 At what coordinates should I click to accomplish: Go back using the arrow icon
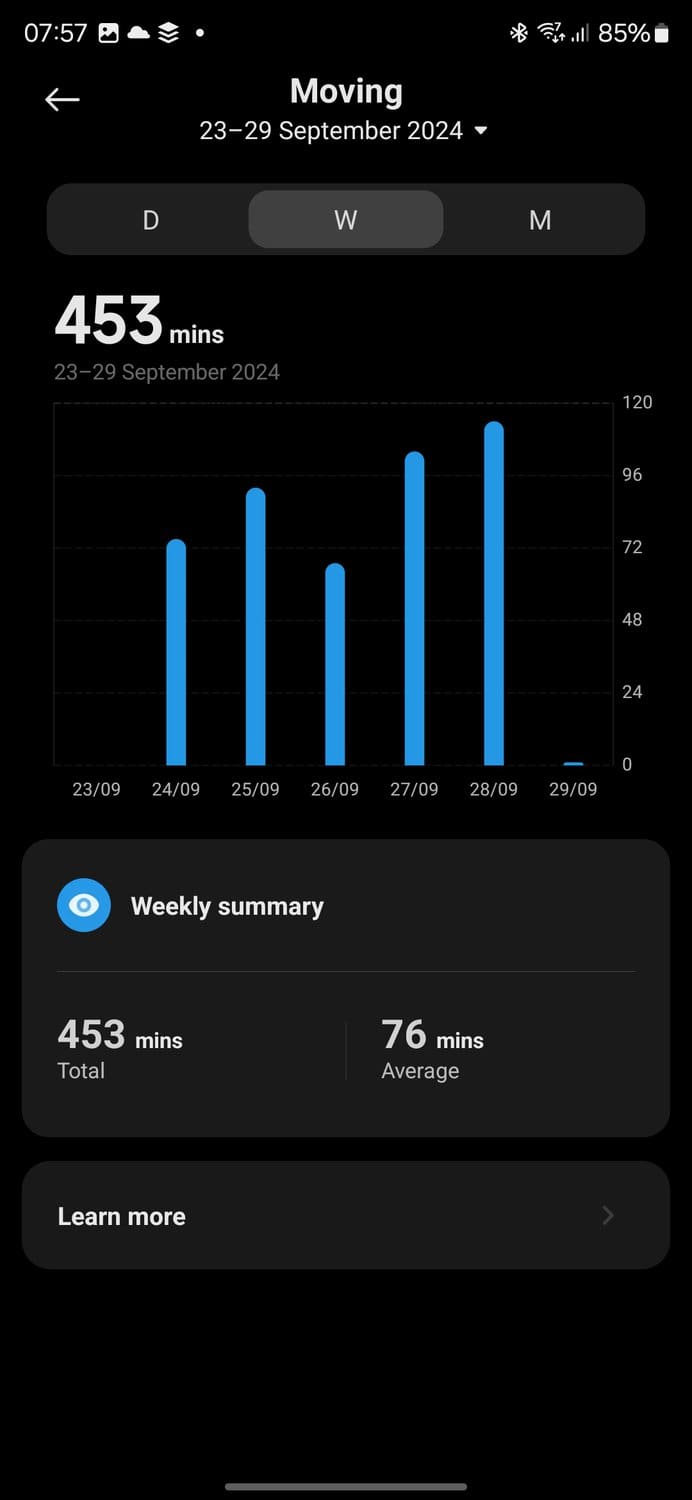(62, 99)
